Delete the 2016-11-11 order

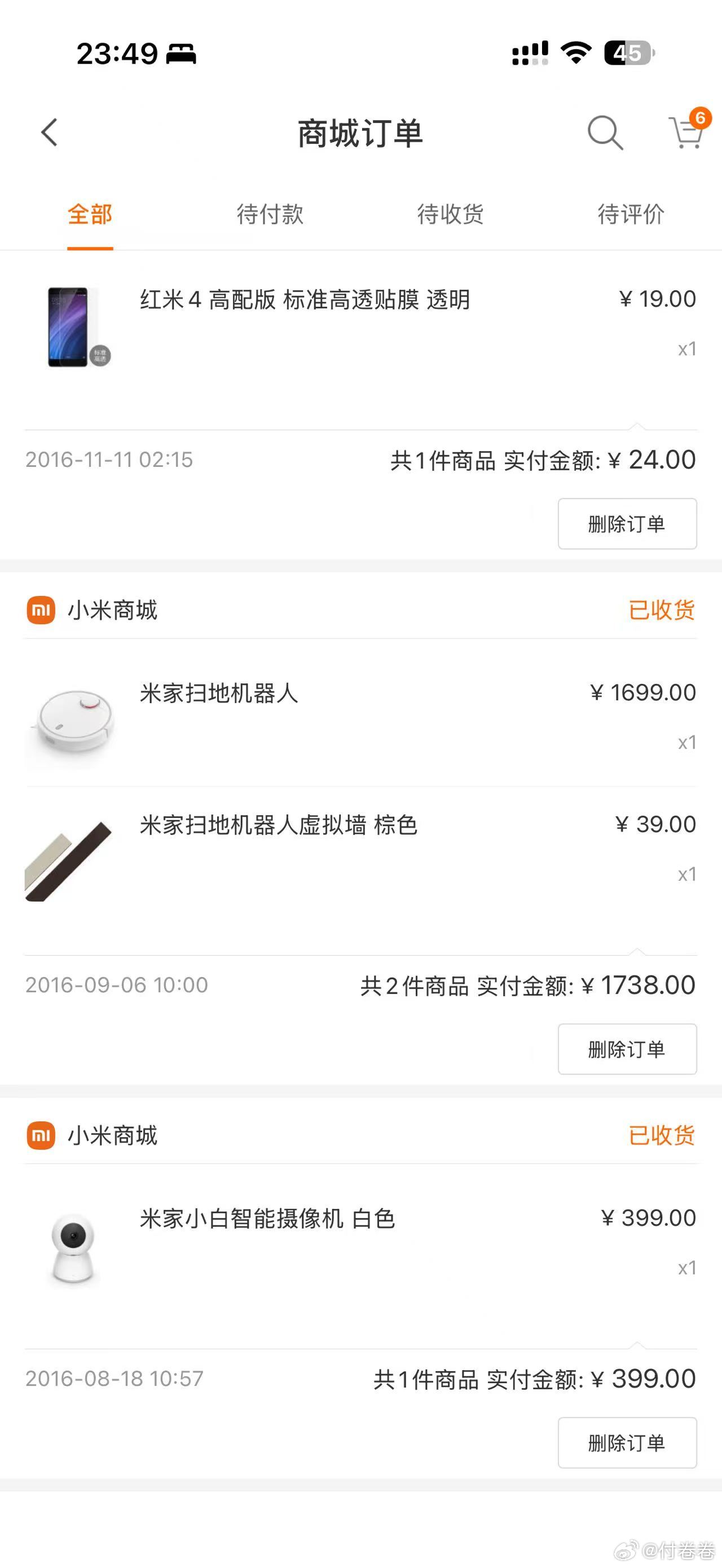(x=627, y=524)
